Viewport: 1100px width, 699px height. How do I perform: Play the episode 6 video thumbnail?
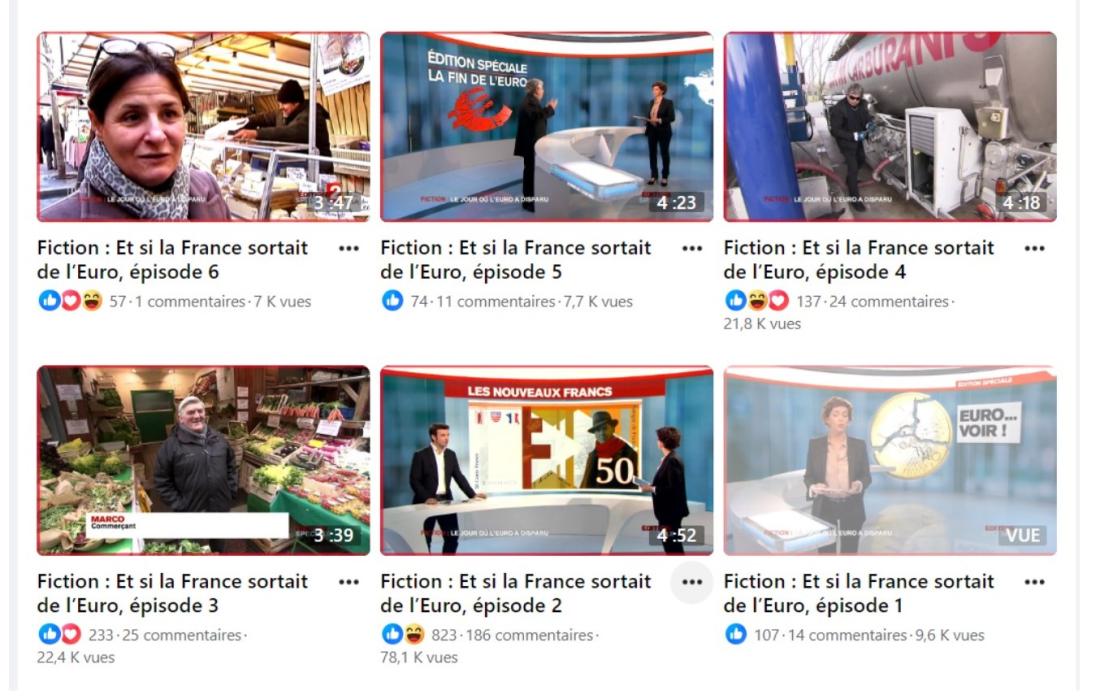pyautogui.click(x=203, y=126)
